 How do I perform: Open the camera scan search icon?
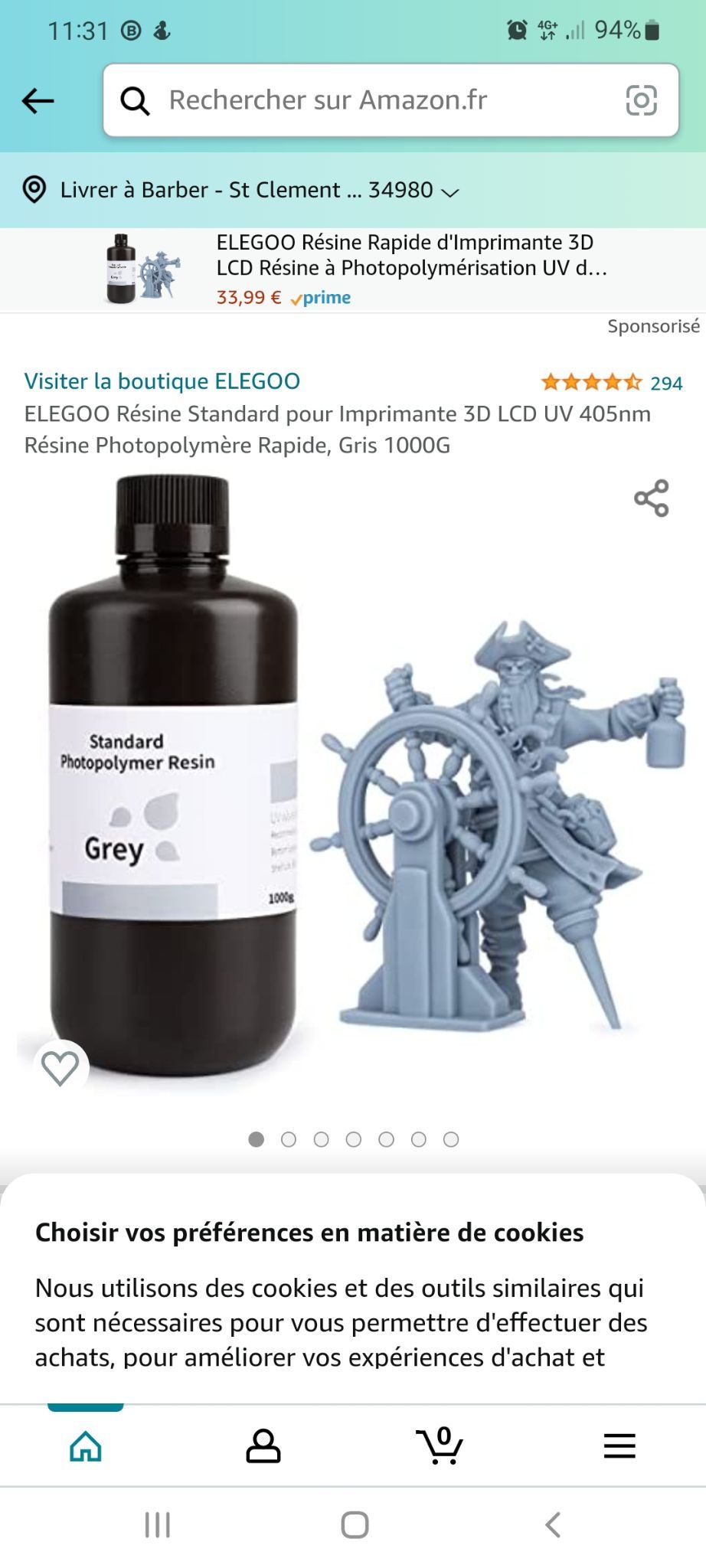641,100
